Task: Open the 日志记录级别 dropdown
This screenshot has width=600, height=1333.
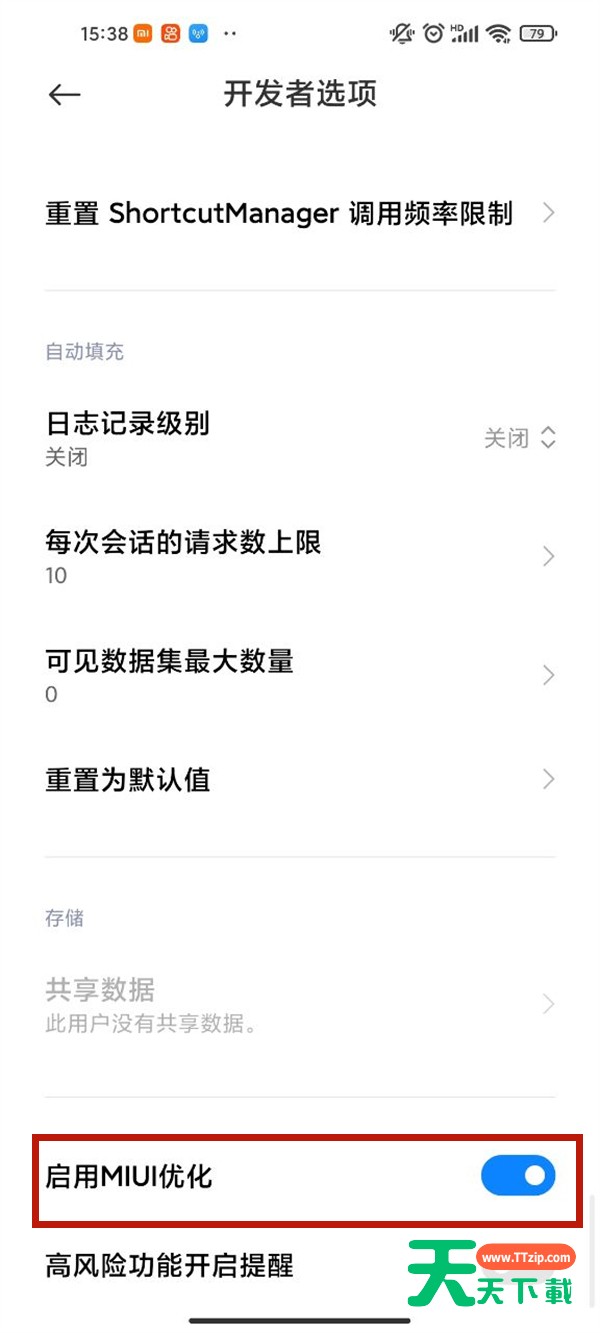Action: point(519,438)
